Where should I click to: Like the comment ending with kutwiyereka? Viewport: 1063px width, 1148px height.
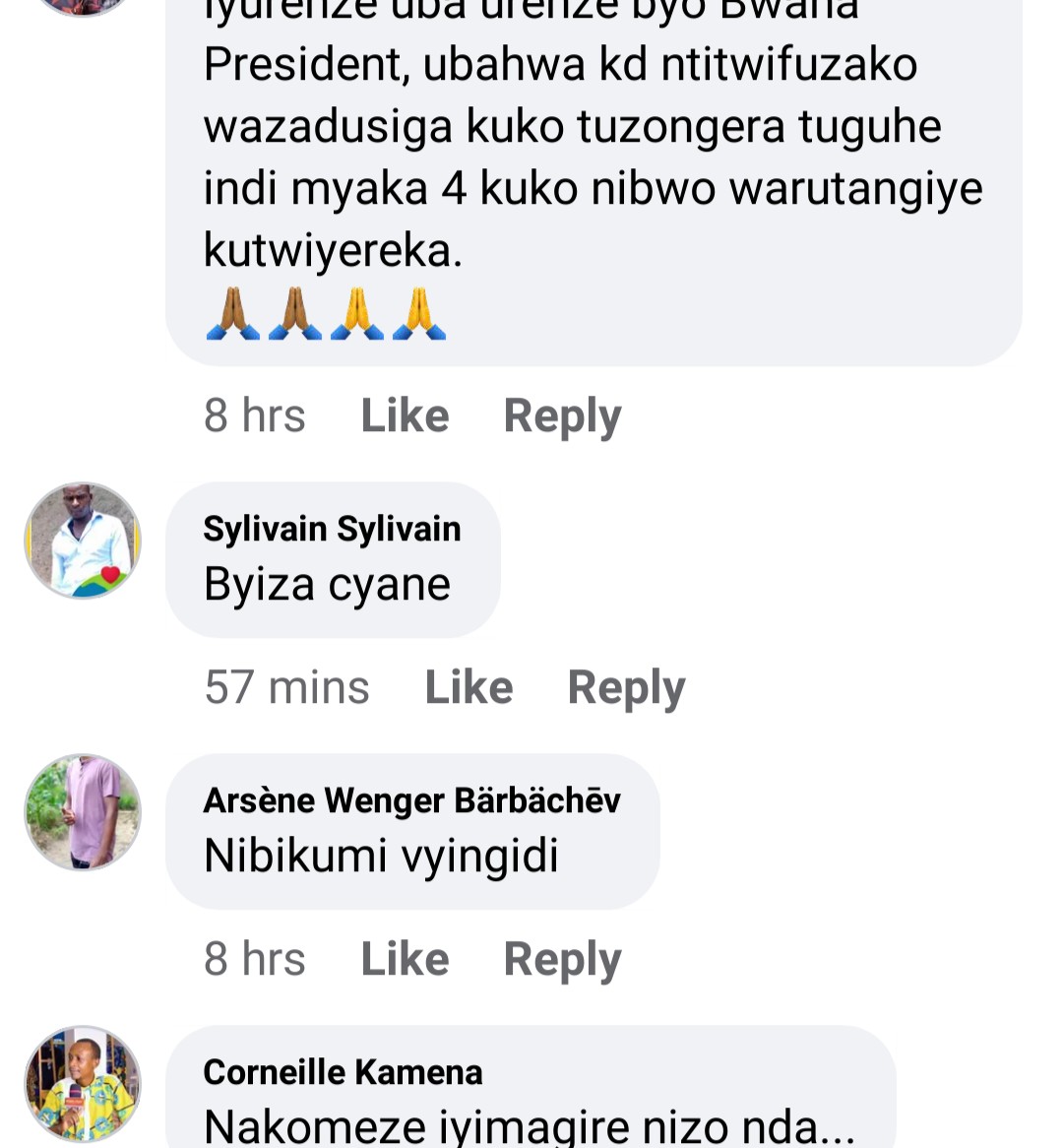click(405, 415)
